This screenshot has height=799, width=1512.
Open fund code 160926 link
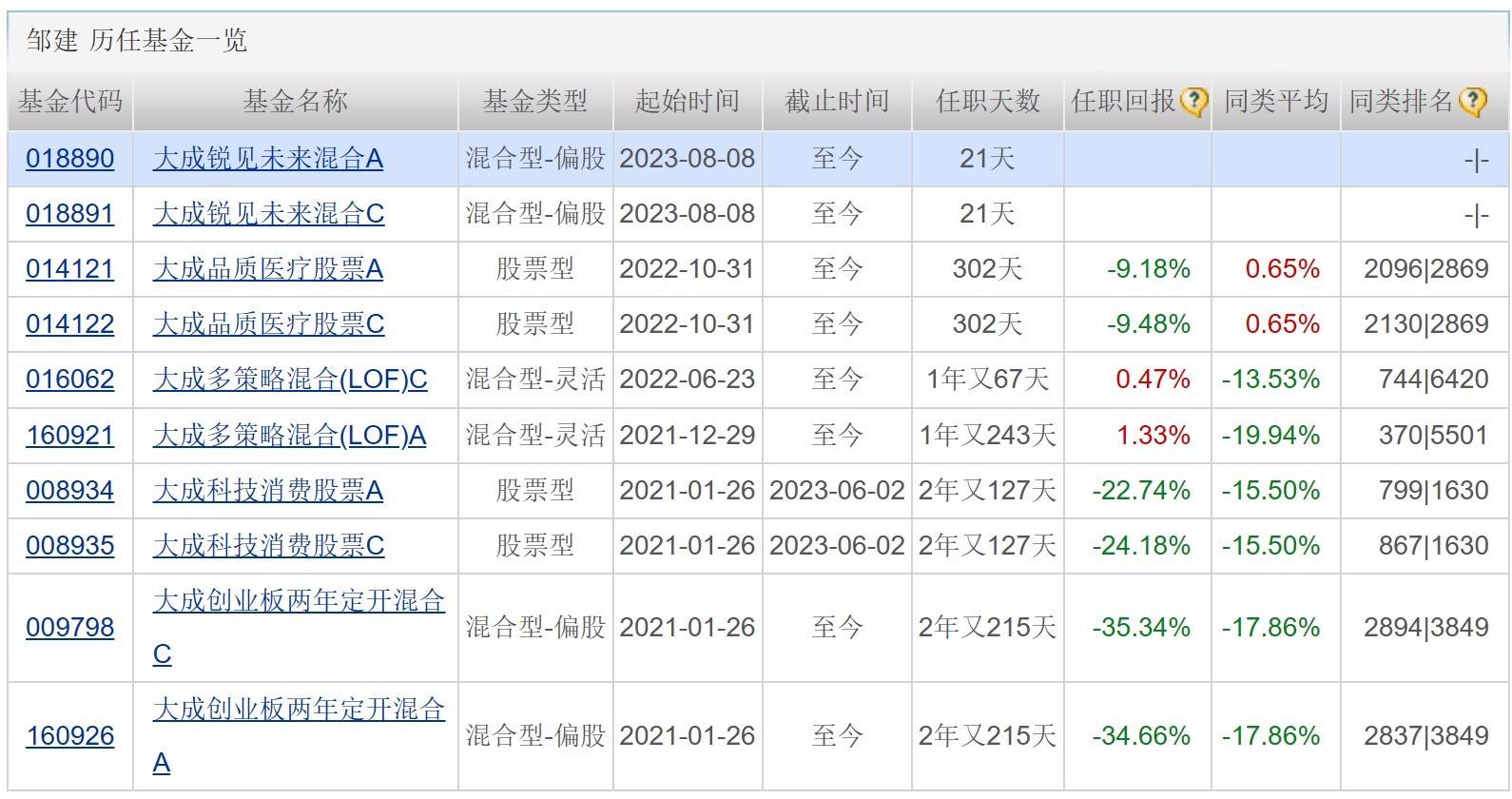(69, 736)
